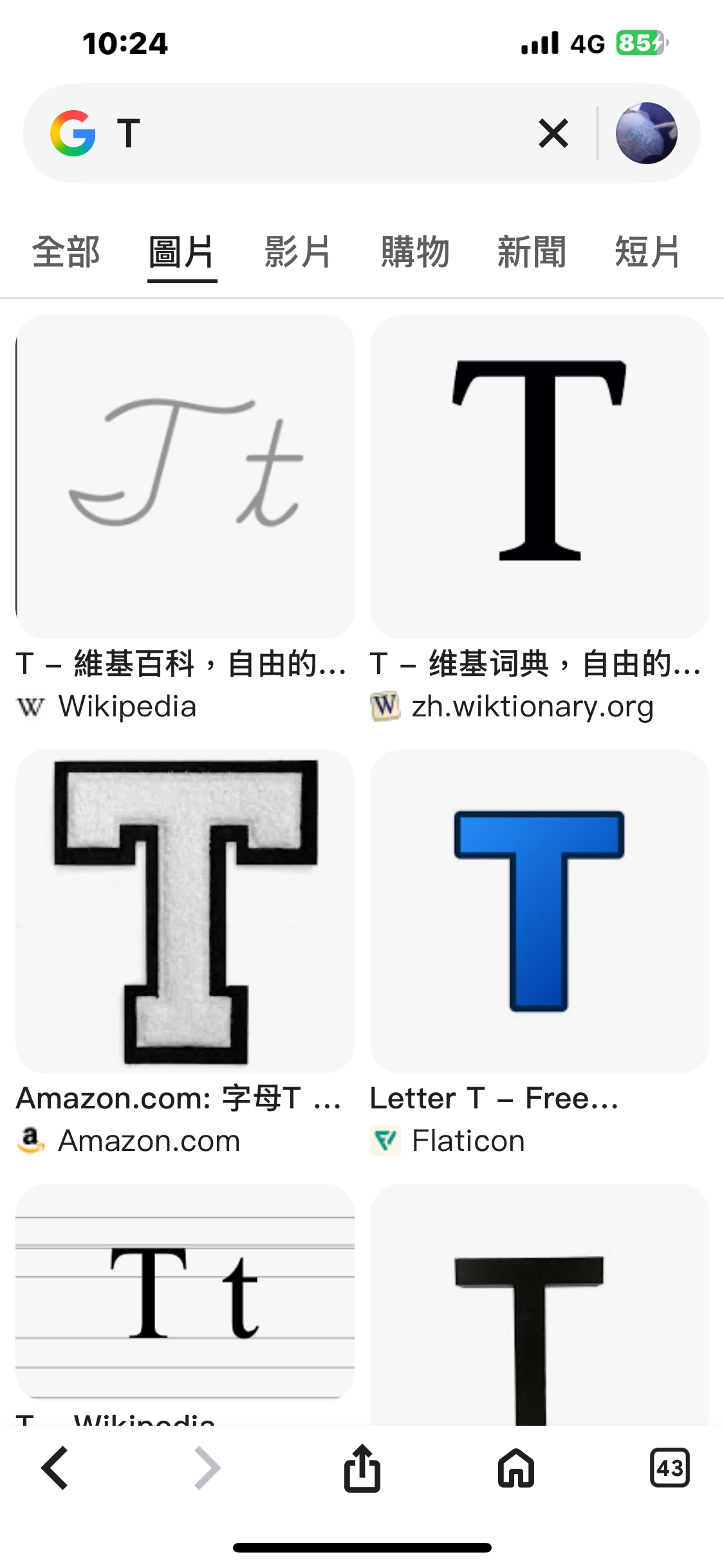Screen dimensions: 724x1568
Task: Open the blue Letter T Flaticon image
Action: [539, 911]
